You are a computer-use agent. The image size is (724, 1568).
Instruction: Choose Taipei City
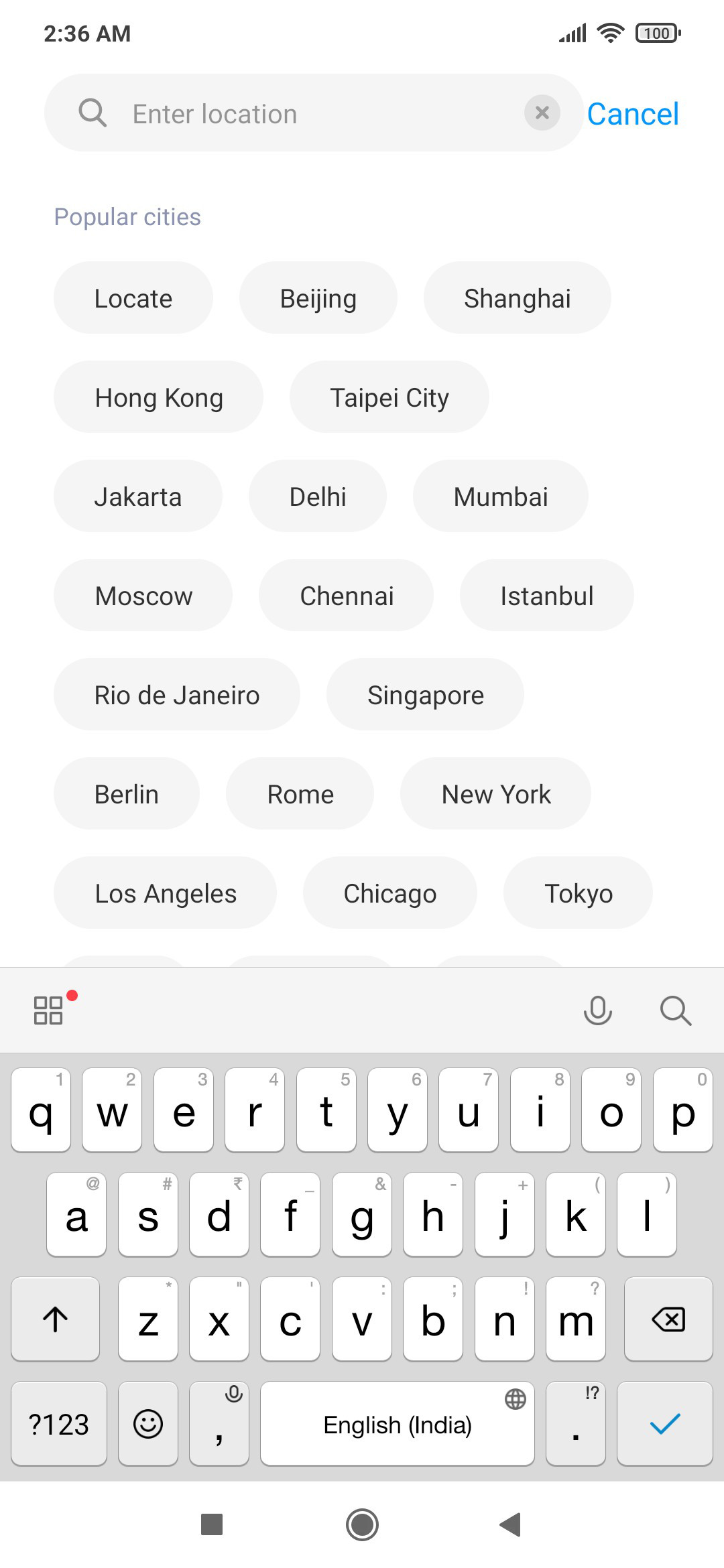coord(389,397)
